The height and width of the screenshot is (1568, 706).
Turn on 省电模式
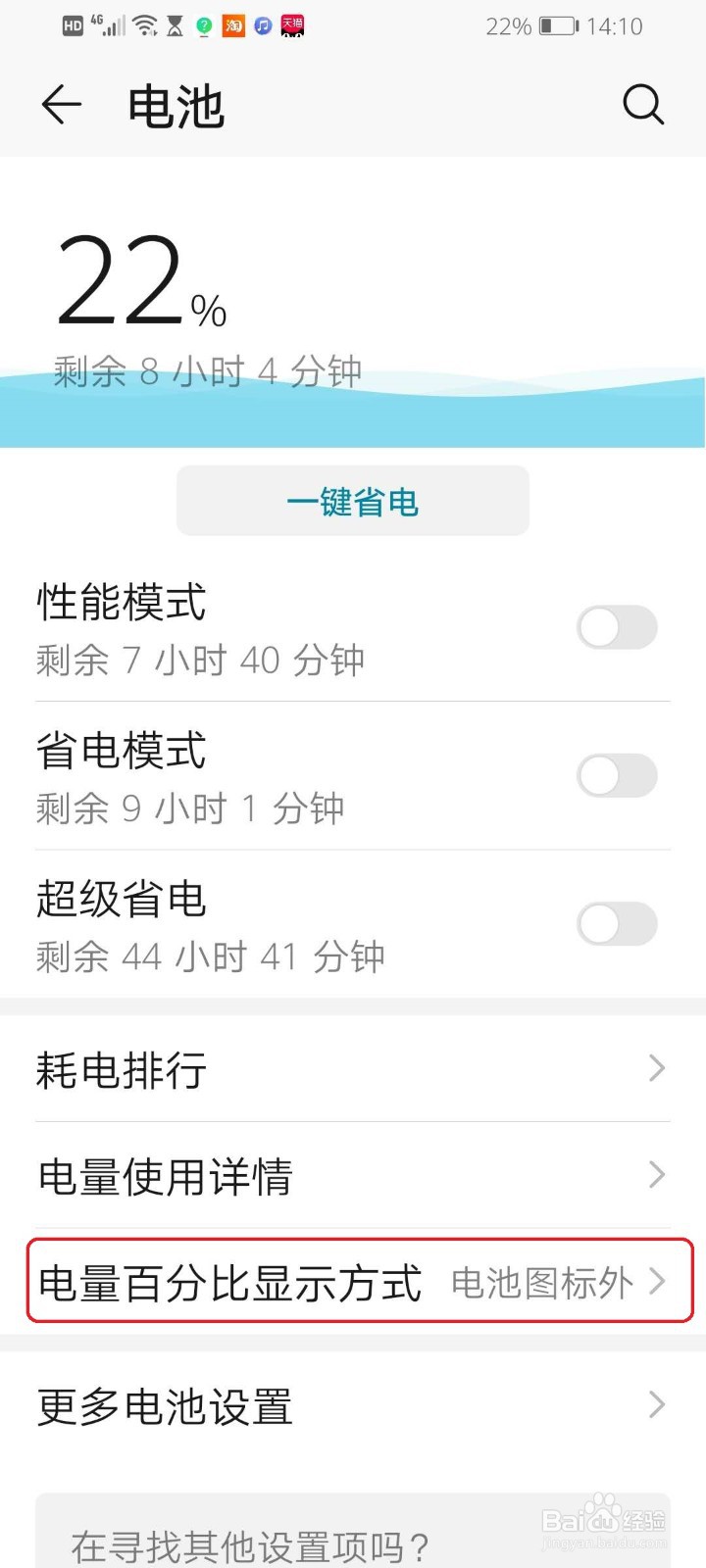click(617, 776)
